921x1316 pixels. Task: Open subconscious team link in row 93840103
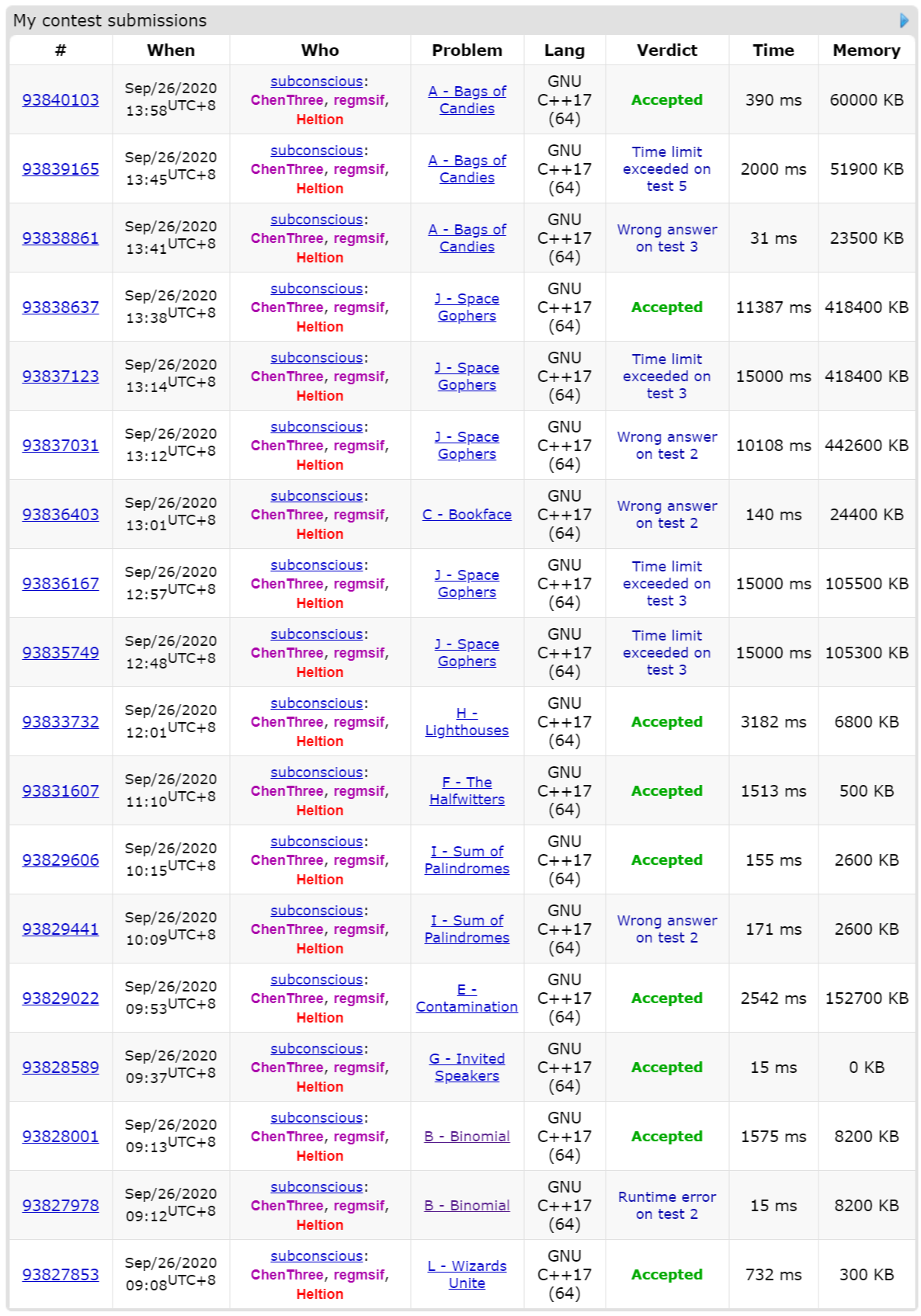click(x=317, y=82)
